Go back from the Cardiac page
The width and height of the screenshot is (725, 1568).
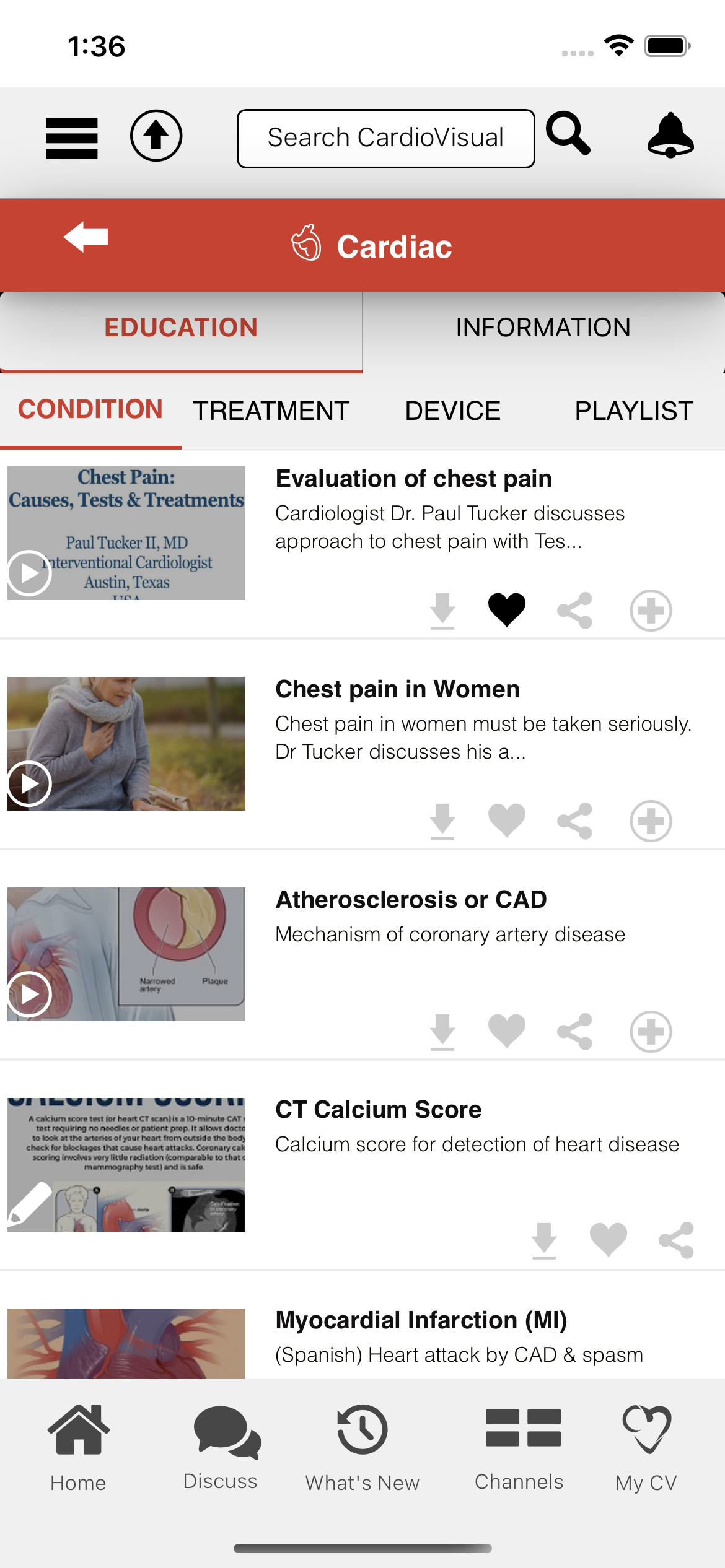pos(86,237)
